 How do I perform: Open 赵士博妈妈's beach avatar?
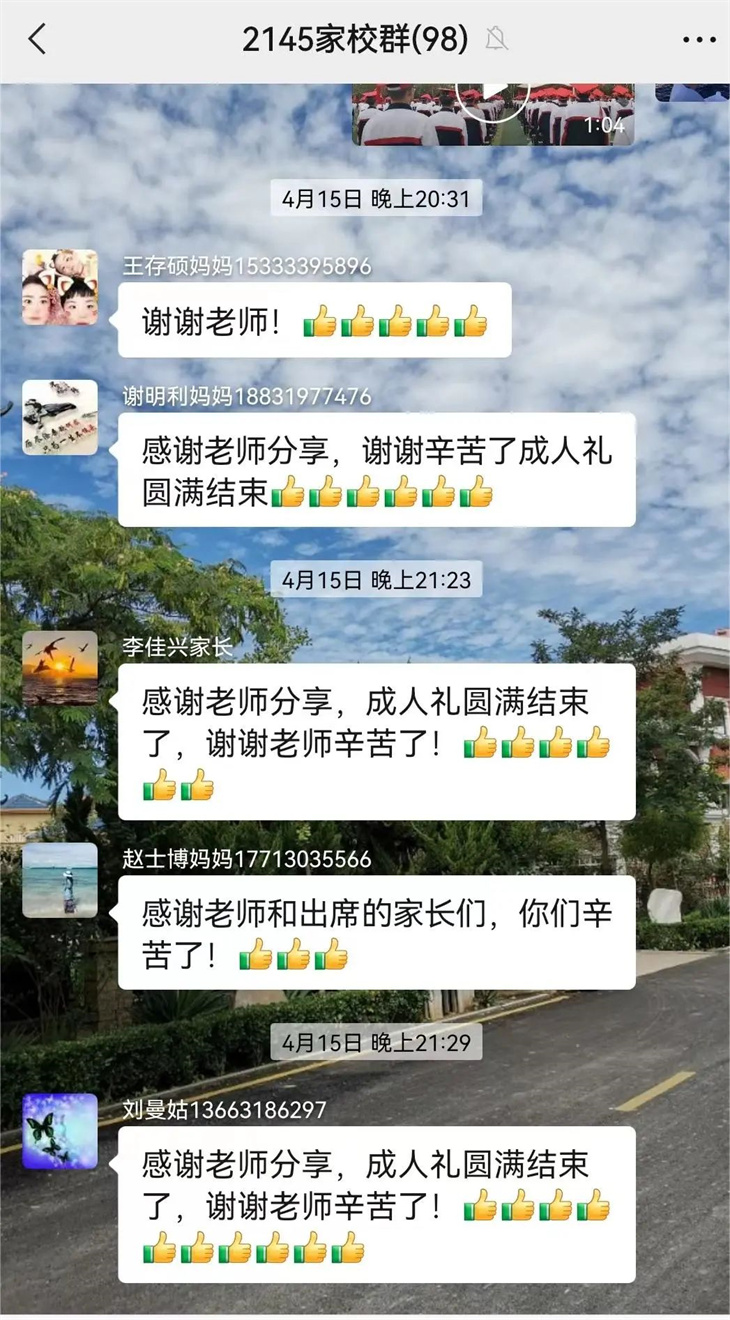point(60,880)
